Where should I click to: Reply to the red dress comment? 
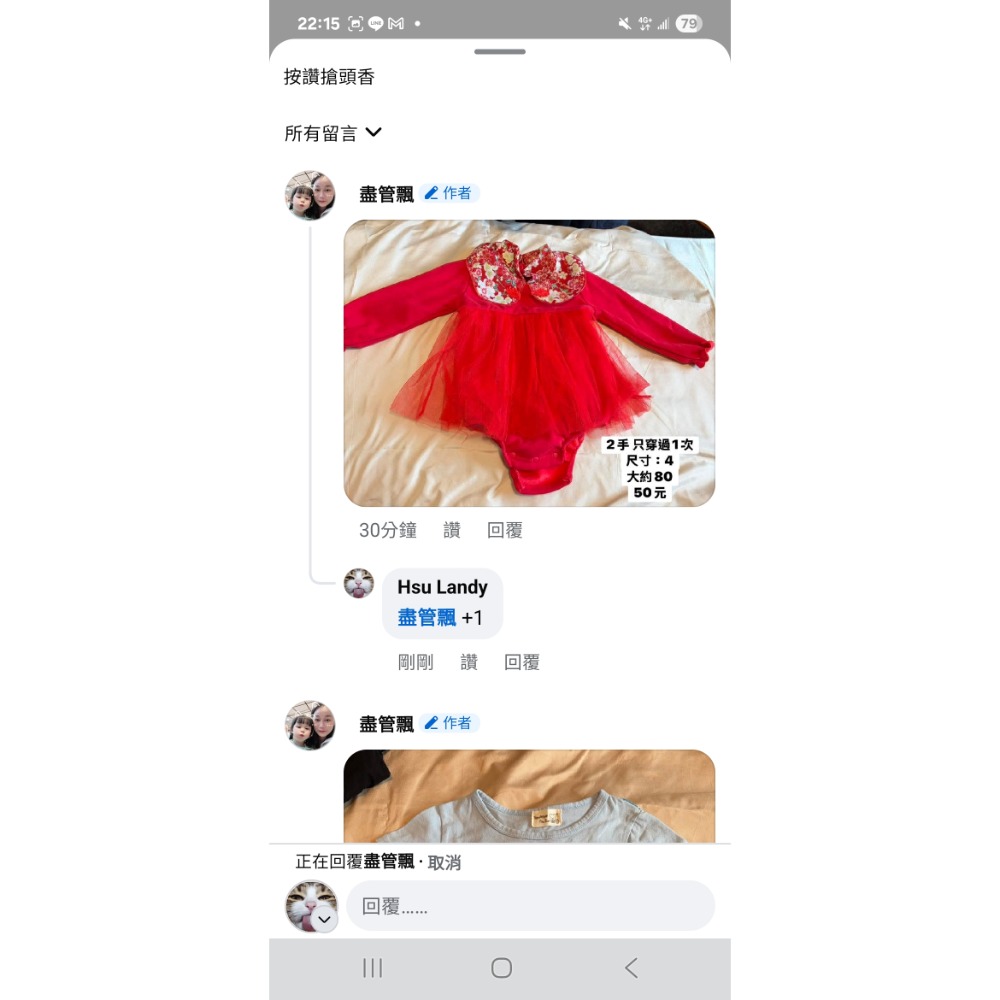click(505, 531)
